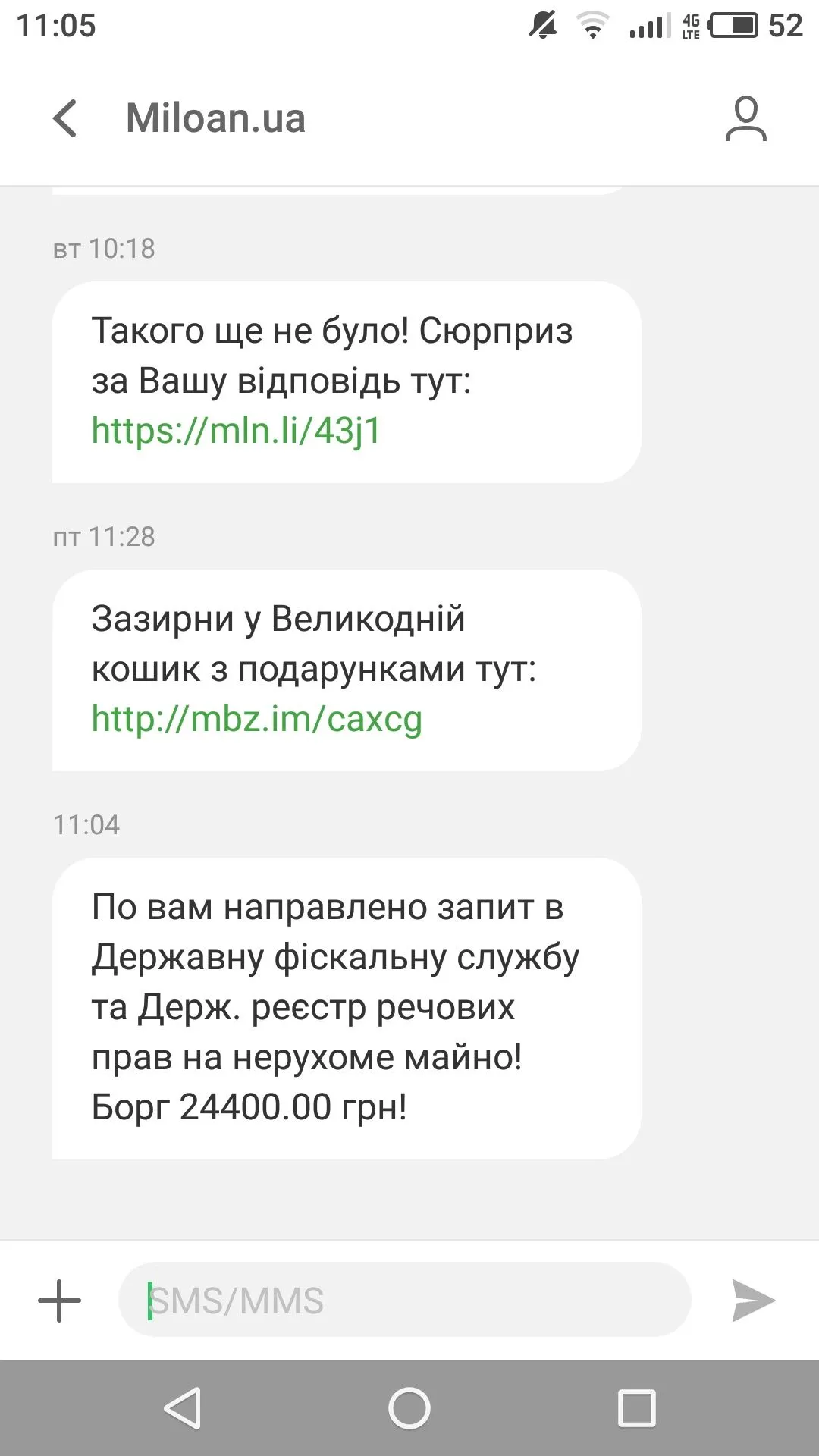Go back from the Miloan.ua conversation
819x1456 pixels.
tap(65, 119)
